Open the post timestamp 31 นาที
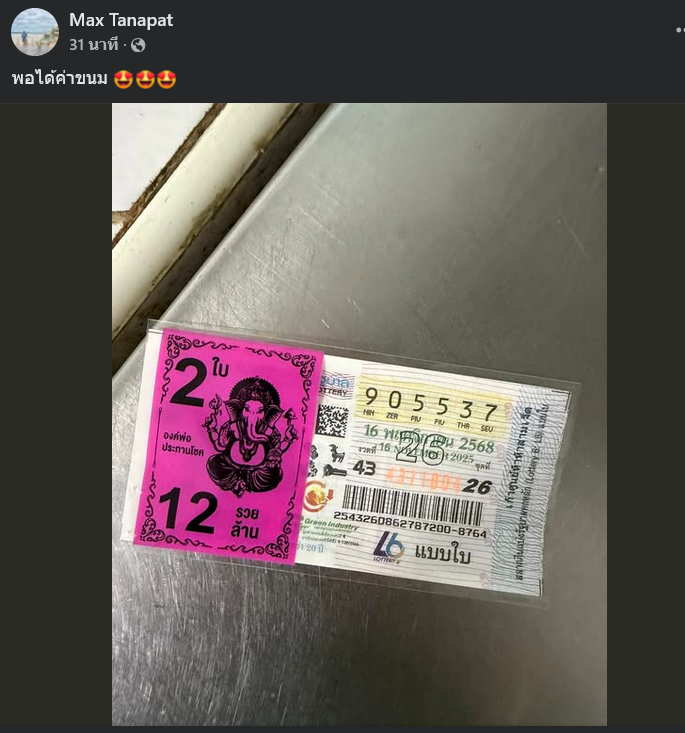 94,45
